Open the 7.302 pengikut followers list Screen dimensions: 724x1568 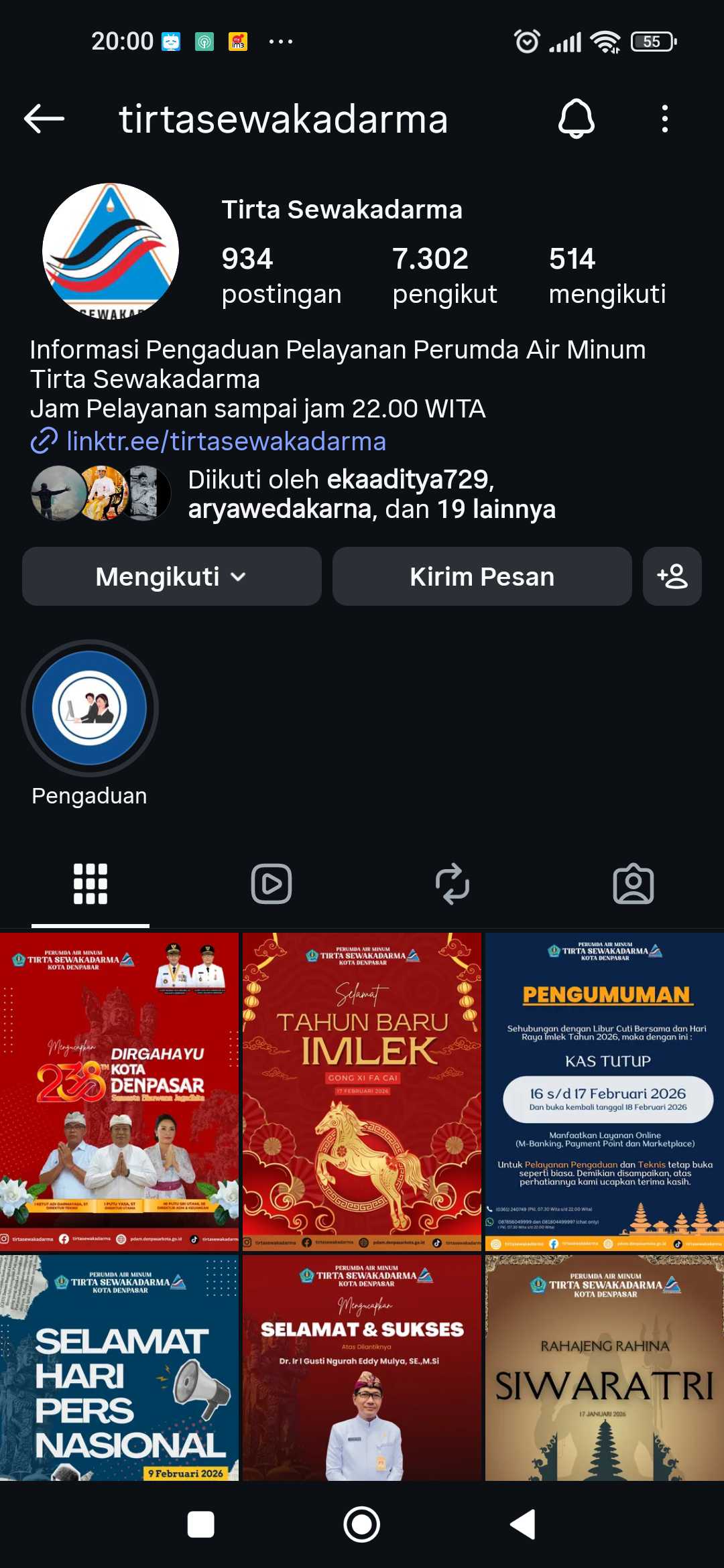(x=444, y=275)
